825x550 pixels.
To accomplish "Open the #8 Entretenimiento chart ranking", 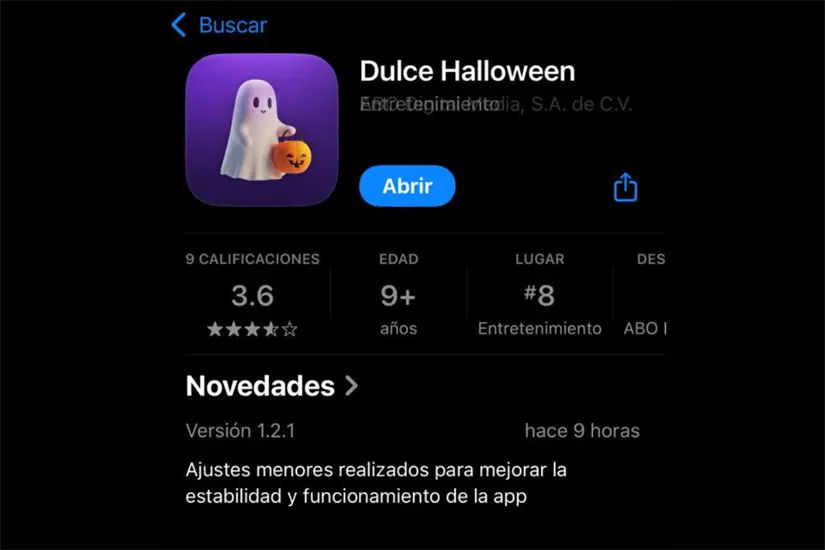I will point(539,296).
